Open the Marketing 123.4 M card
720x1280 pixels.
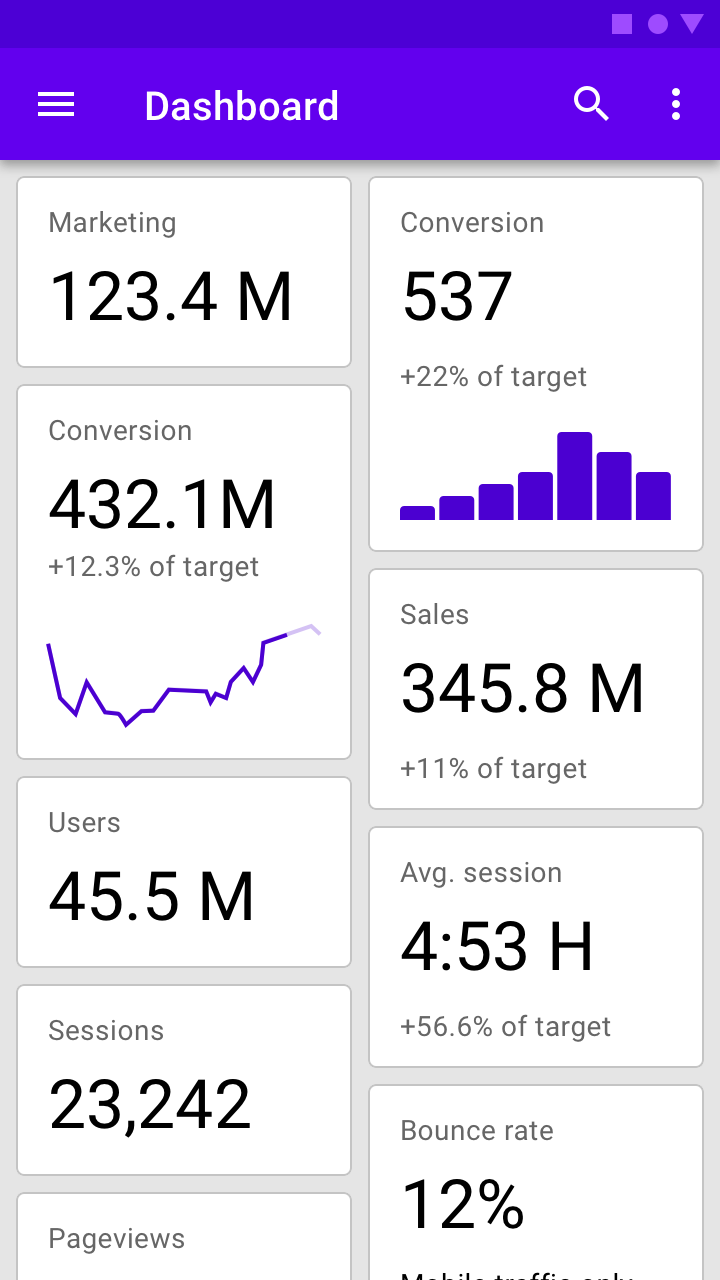point(184,272)
